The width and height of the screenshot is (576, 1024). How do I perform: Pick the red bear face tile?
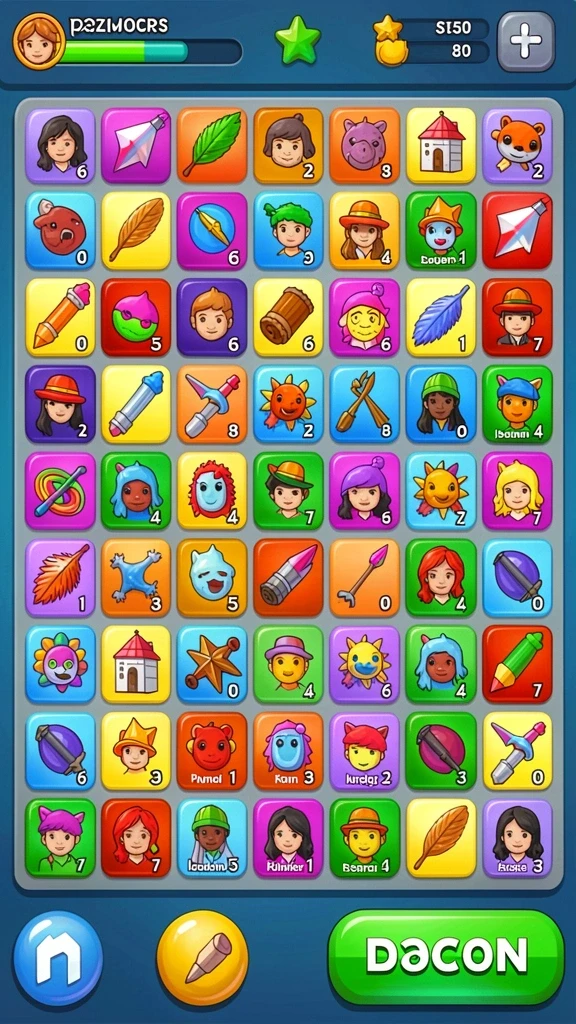coord(212,750)
